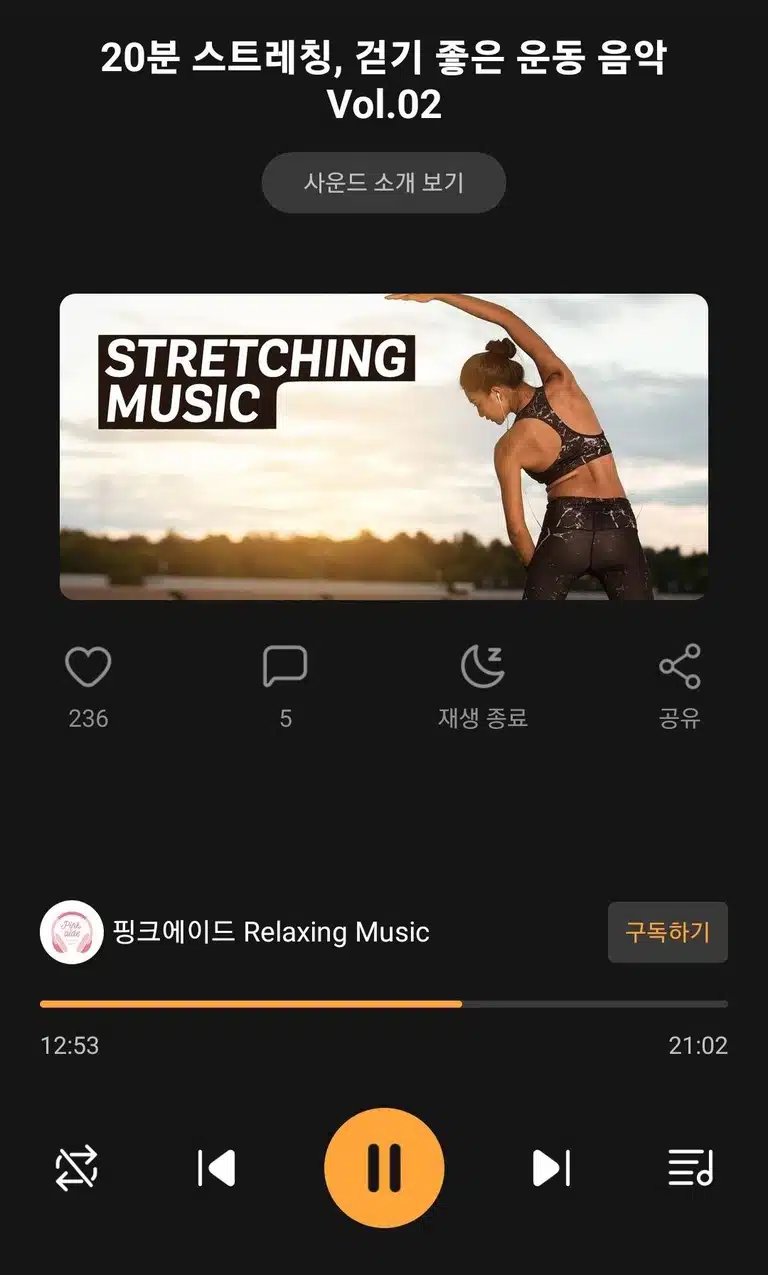The height and width of the screenshot is (1275, 768).
Task: Toggle the repeat mode icon
Action: point(77,1167)
